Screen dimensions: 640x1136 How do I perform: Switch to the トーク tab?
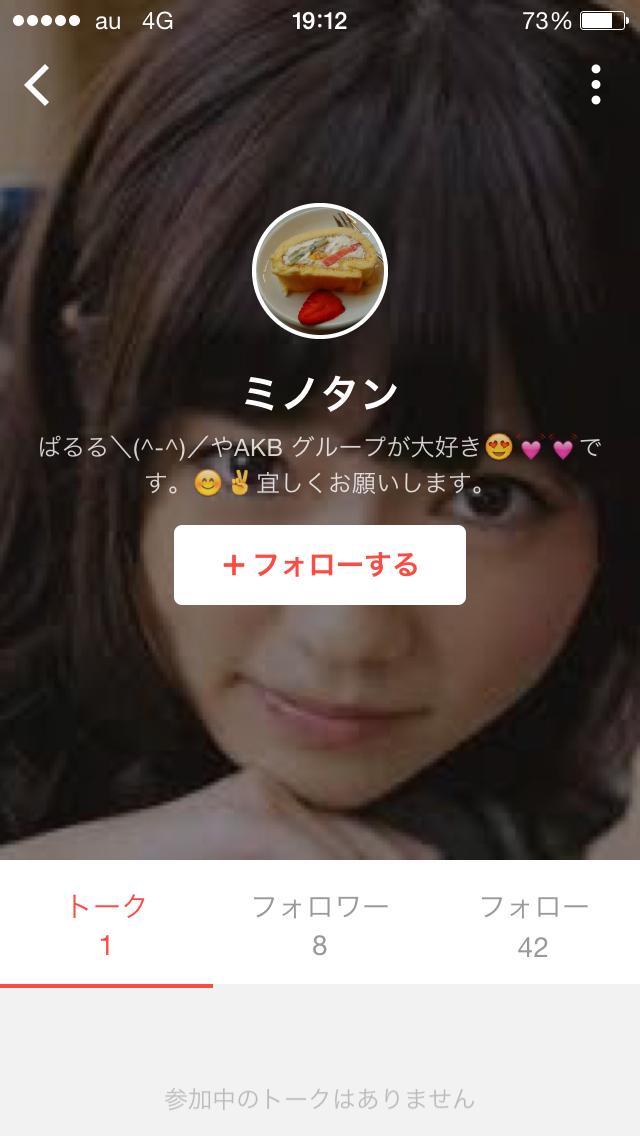pyautogui.click(x=106, y=924)
